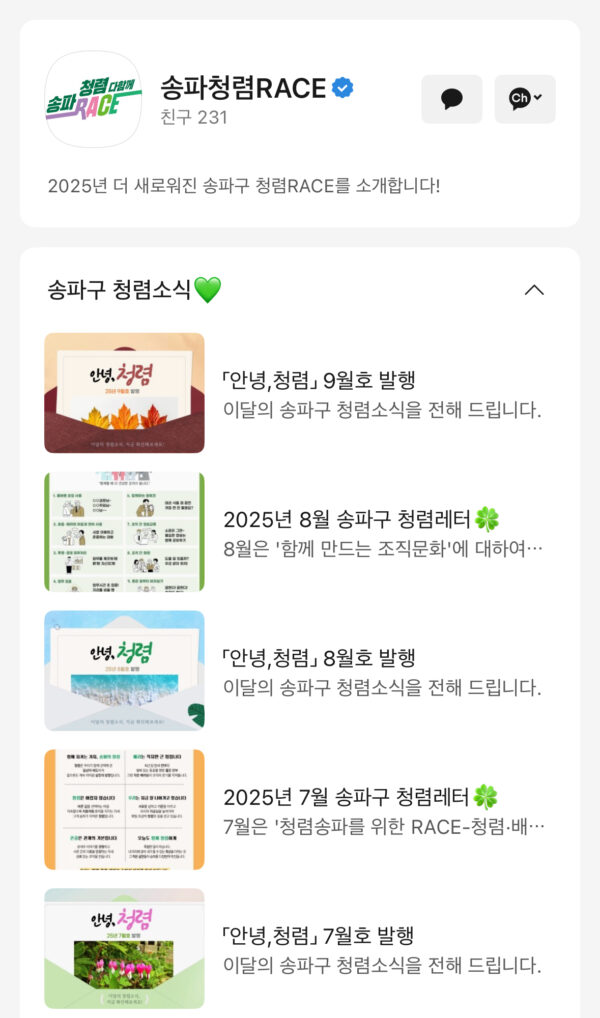Open the 송파청렴RACE profile picture
This screenshot has height=1018, width=600.
click(x=94, y=99)
